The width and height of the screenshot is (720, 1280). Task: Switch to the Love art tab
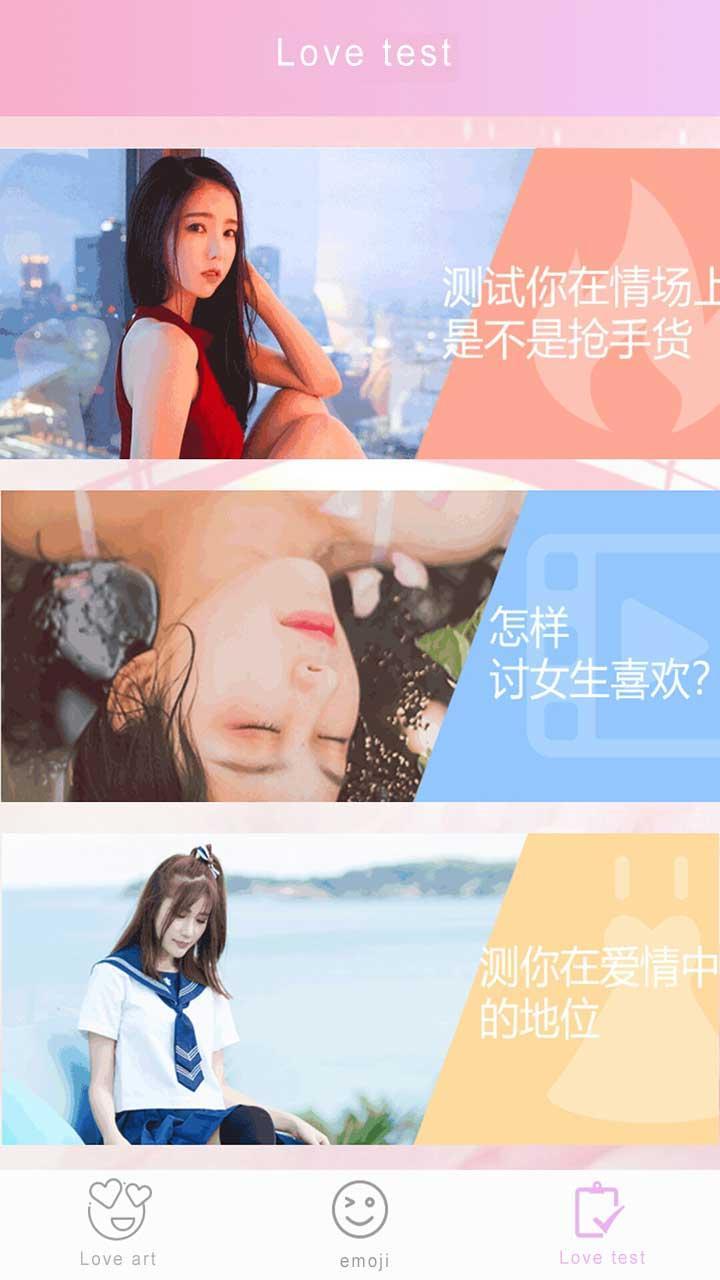click(x=118, y=1222)
